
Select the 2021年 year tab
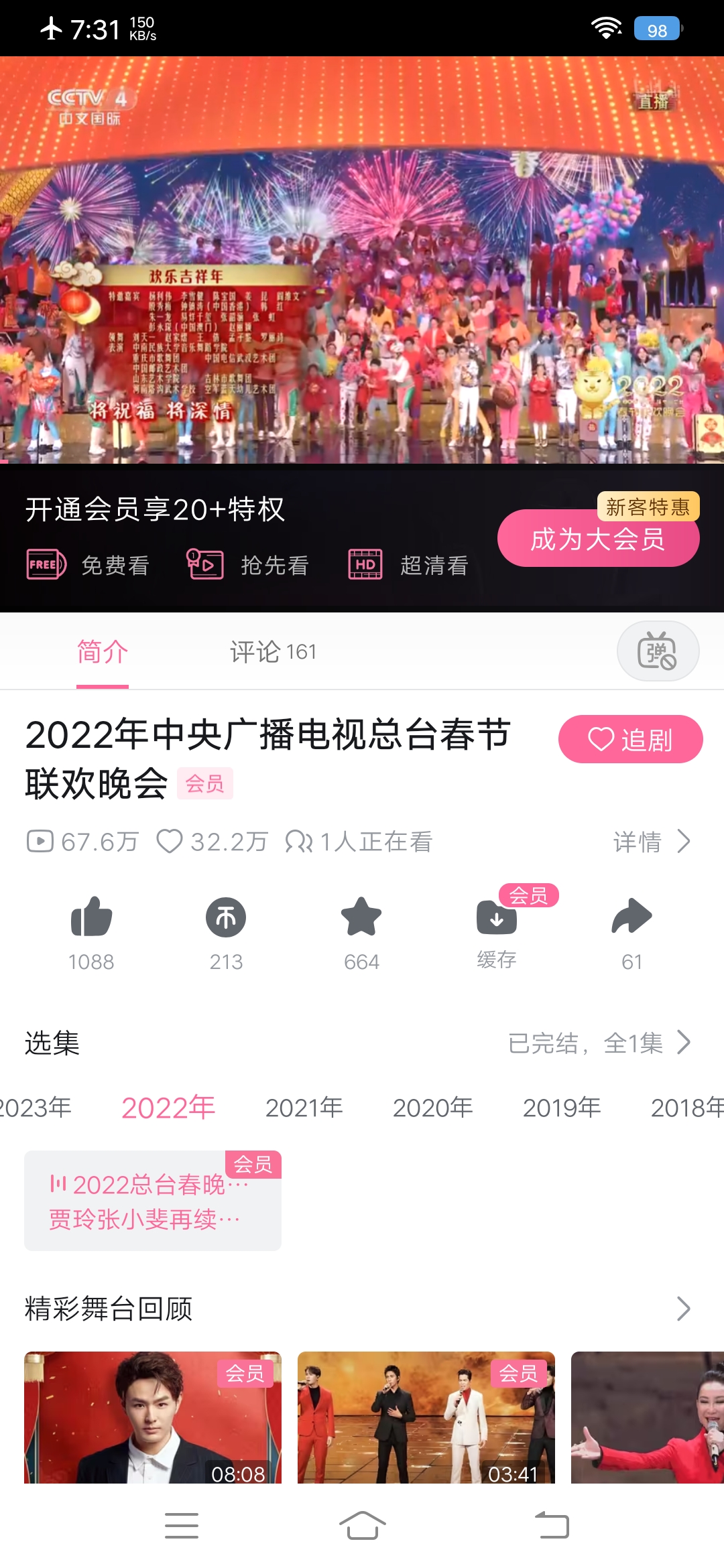(304, 1108)
